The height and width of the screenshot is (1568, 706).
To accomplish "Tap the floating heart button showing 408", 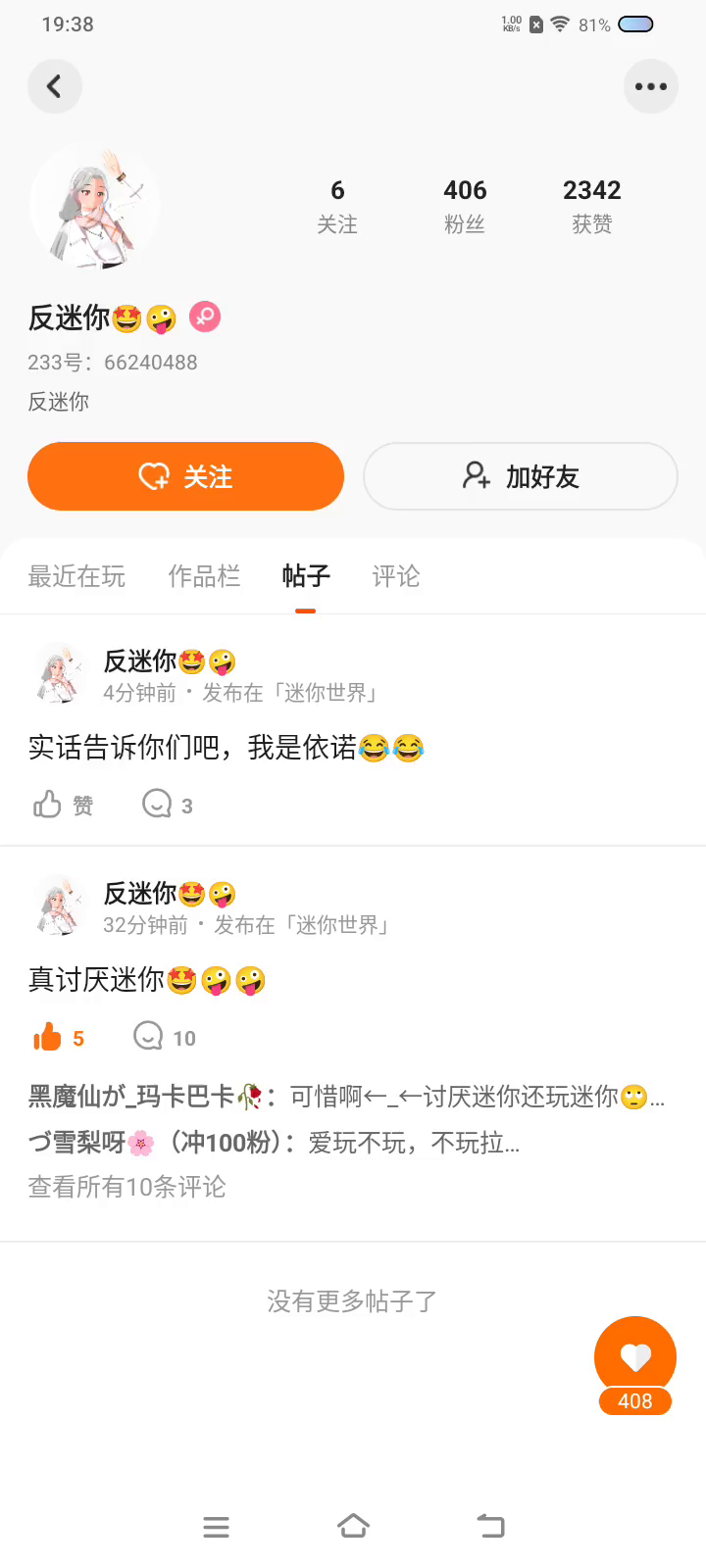I will (x=635, y=1357).
